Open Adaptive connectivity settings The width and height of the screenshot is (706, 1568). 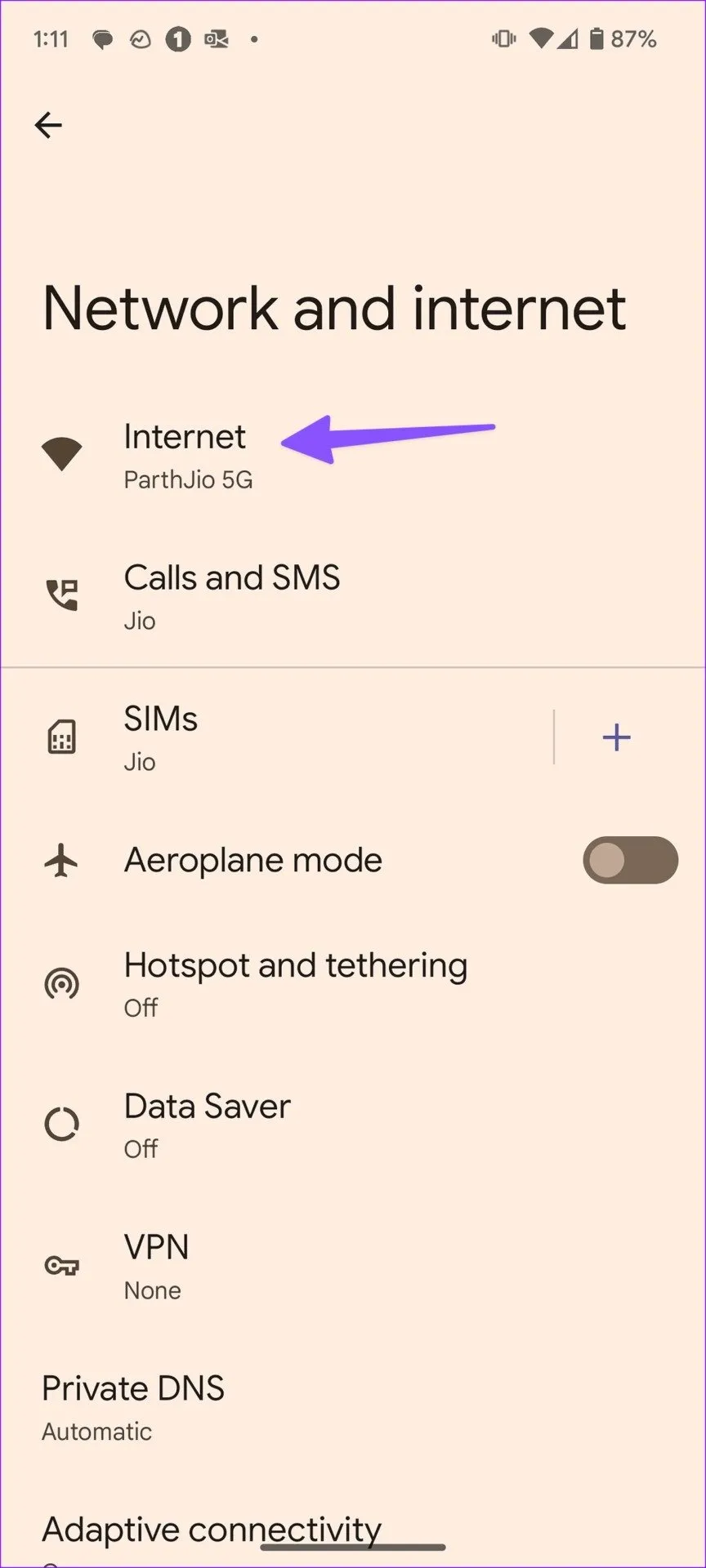[x=212, y=1530]
